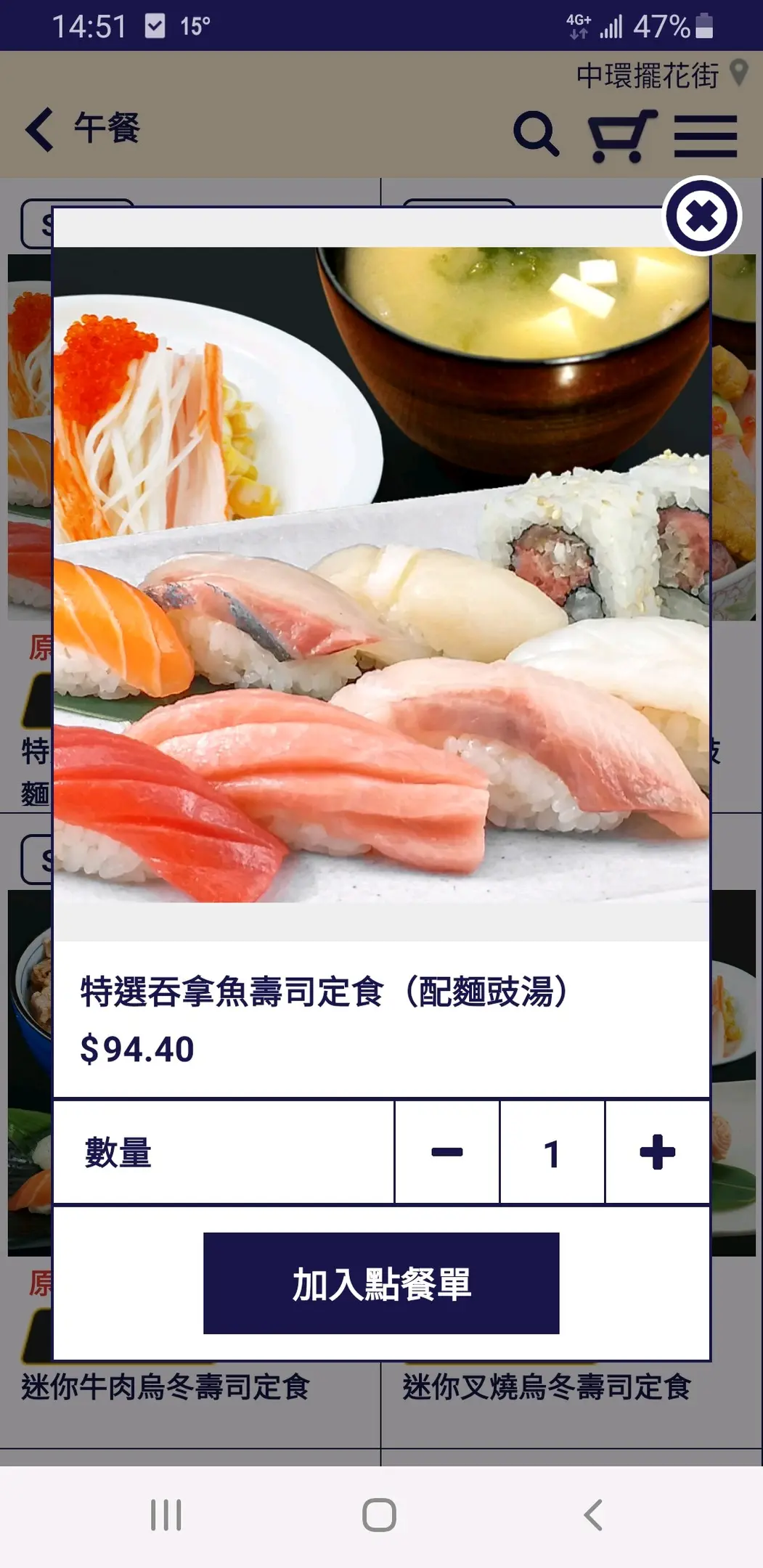Image resolution: width=763 pixels, height=1568 pixels.
Task: Change the 中環擺花街 store location
Action: click(x=659, y=75)
